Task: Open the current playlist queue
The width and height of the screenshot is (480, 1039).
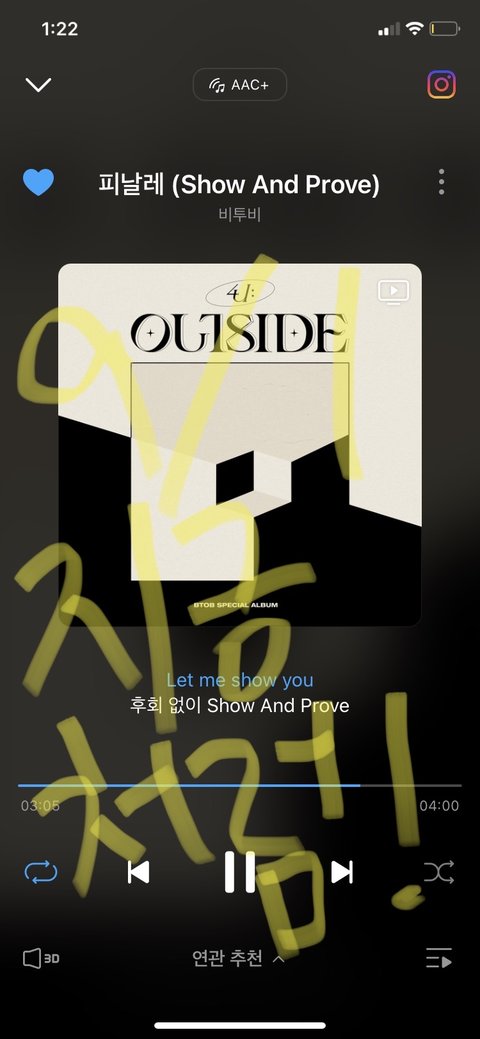Action: click(438, 958)
